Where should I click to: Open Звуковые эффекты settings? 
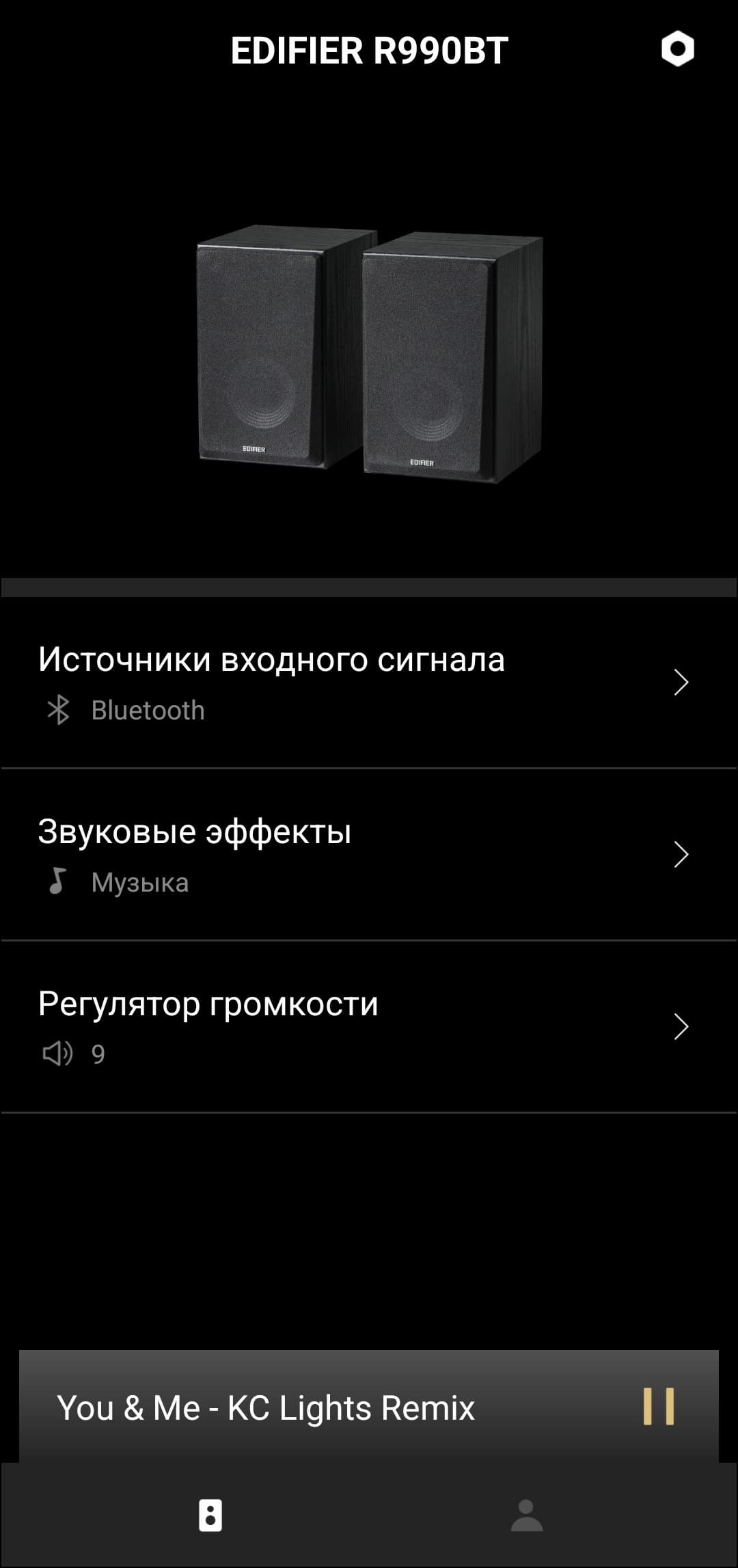point(369,855)
